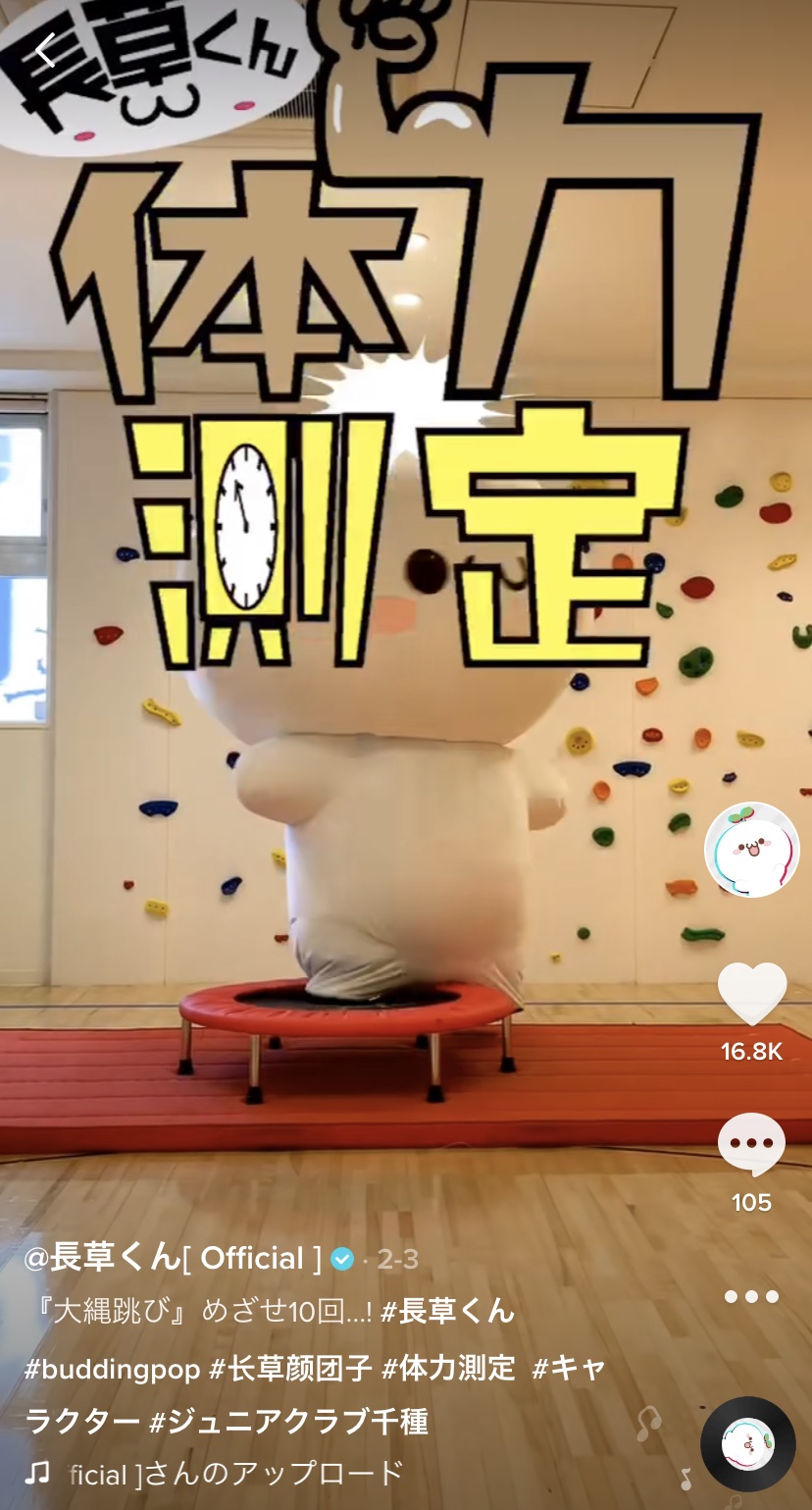Open the comments bubble
Screen dimensions: 812x1510
point(752,1144)
